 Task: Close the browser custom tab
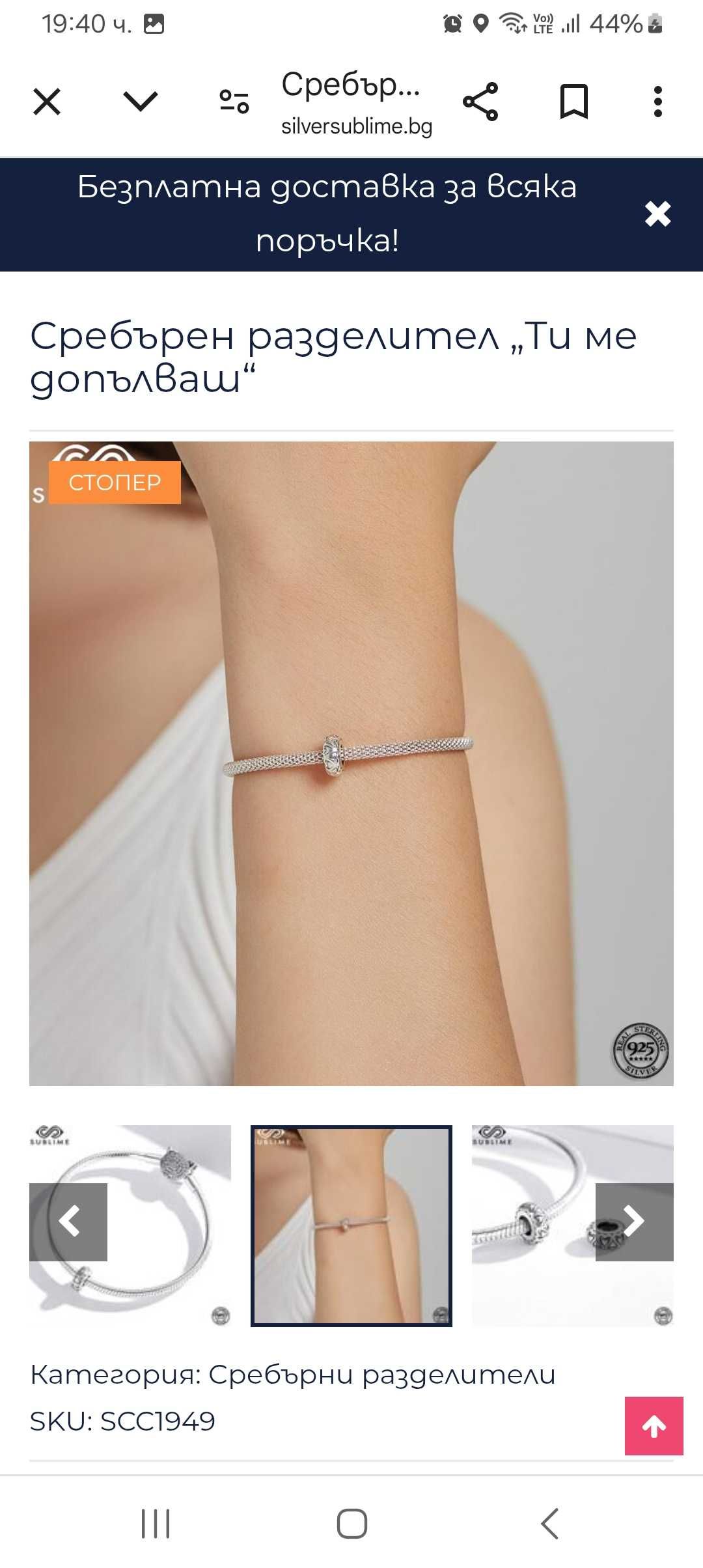47,102
